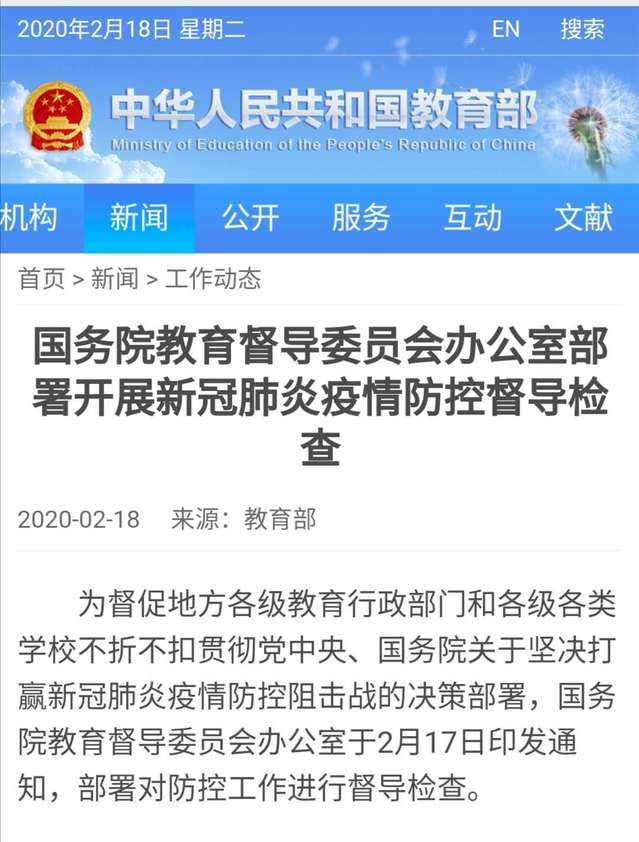The image size is (639, 842).
Task: Go to the 文献 tab
Action: [583, 218]
